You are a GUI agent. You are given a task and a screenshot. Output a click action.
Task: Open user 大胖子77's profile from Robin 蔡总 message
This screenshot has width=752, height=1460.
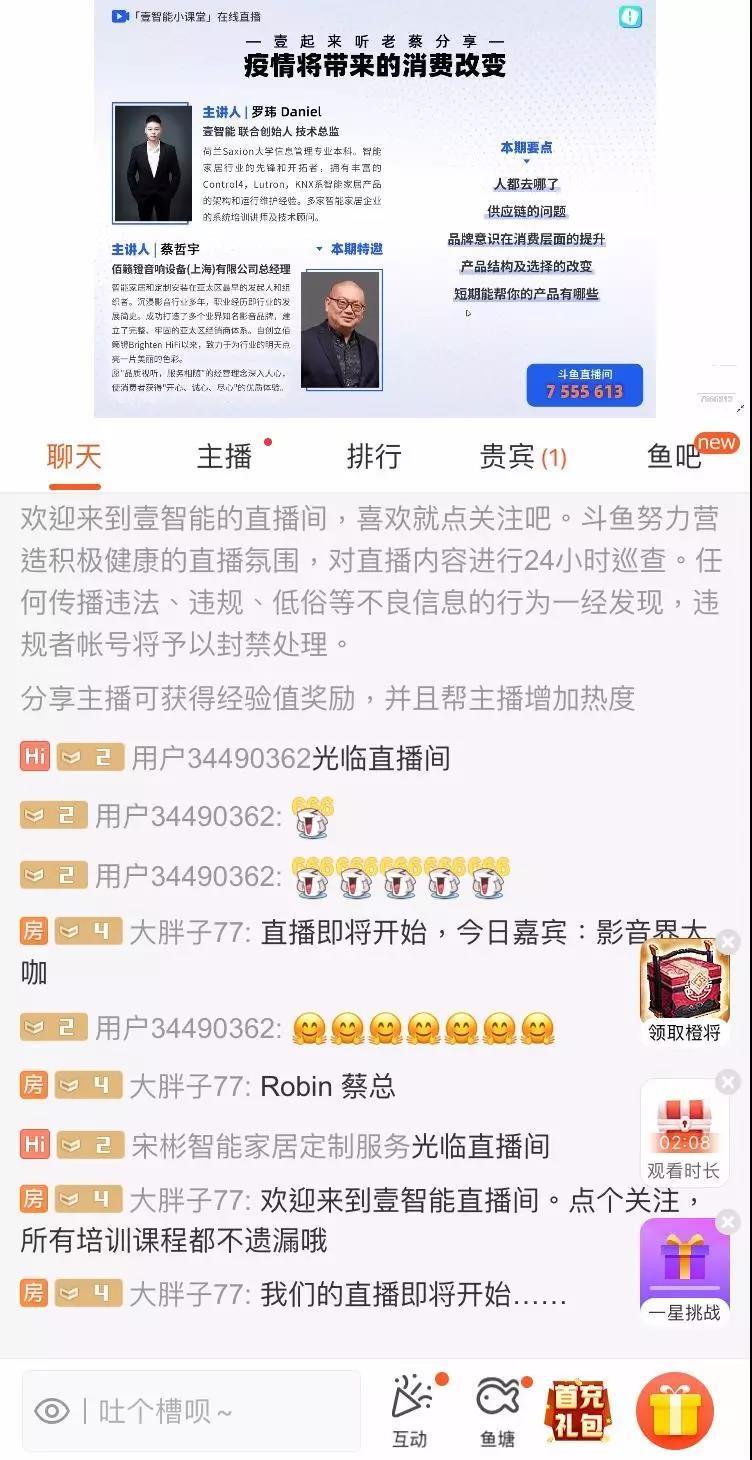[x=189, y=1086]
